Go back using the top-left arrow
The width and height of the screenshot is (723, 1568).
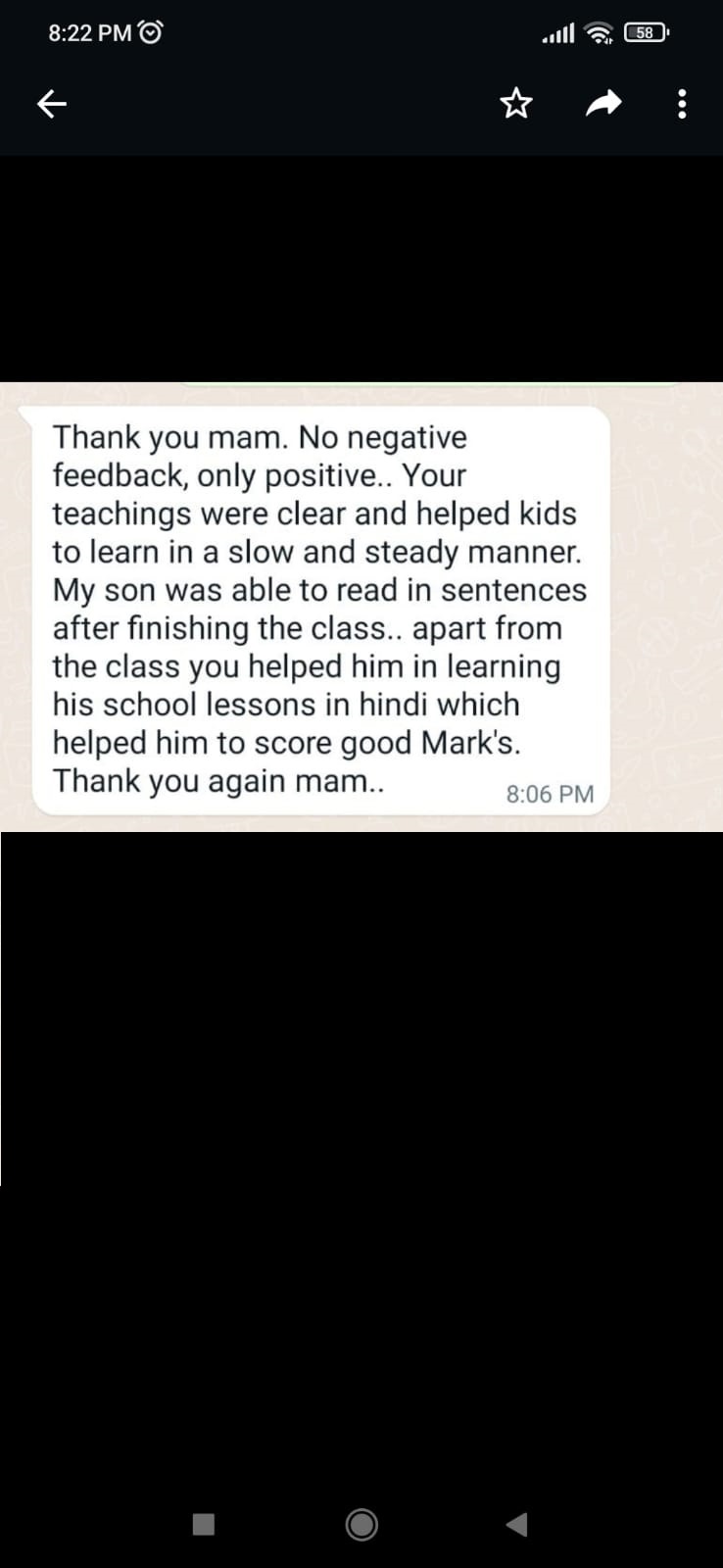(52, 104)
